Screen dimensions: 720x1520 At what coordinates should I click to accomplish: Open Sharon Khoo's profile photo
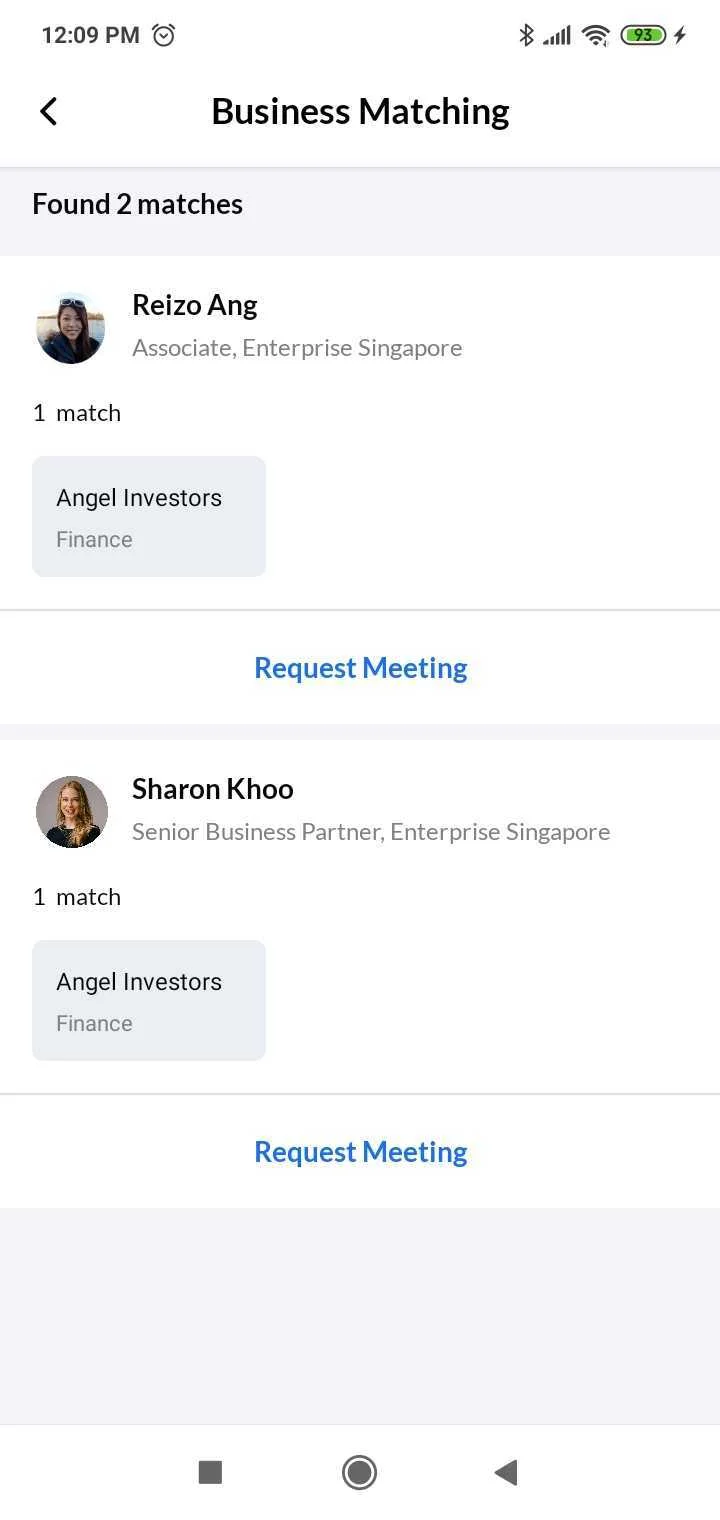[72, 811]
